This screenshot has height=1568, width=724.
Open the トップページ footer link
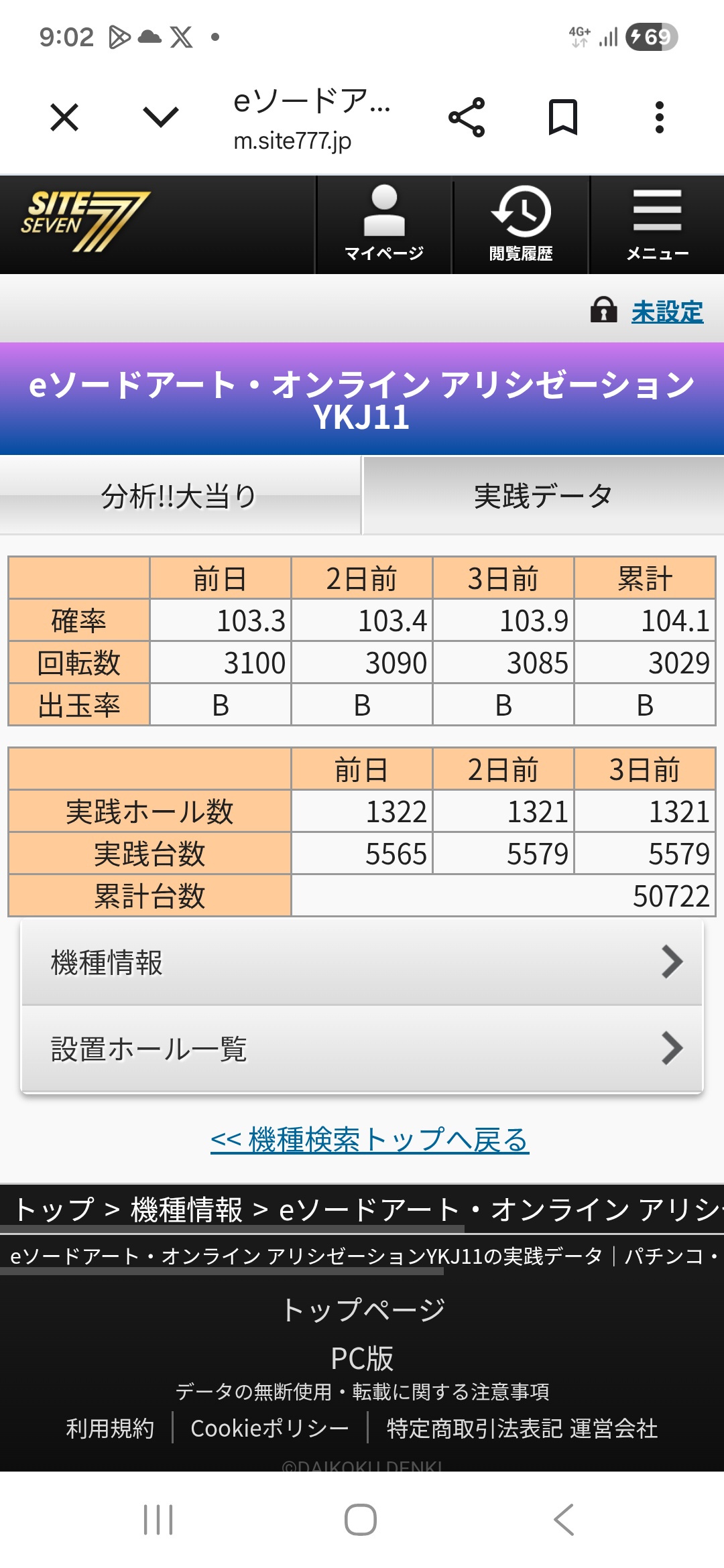coord(363,1310)
